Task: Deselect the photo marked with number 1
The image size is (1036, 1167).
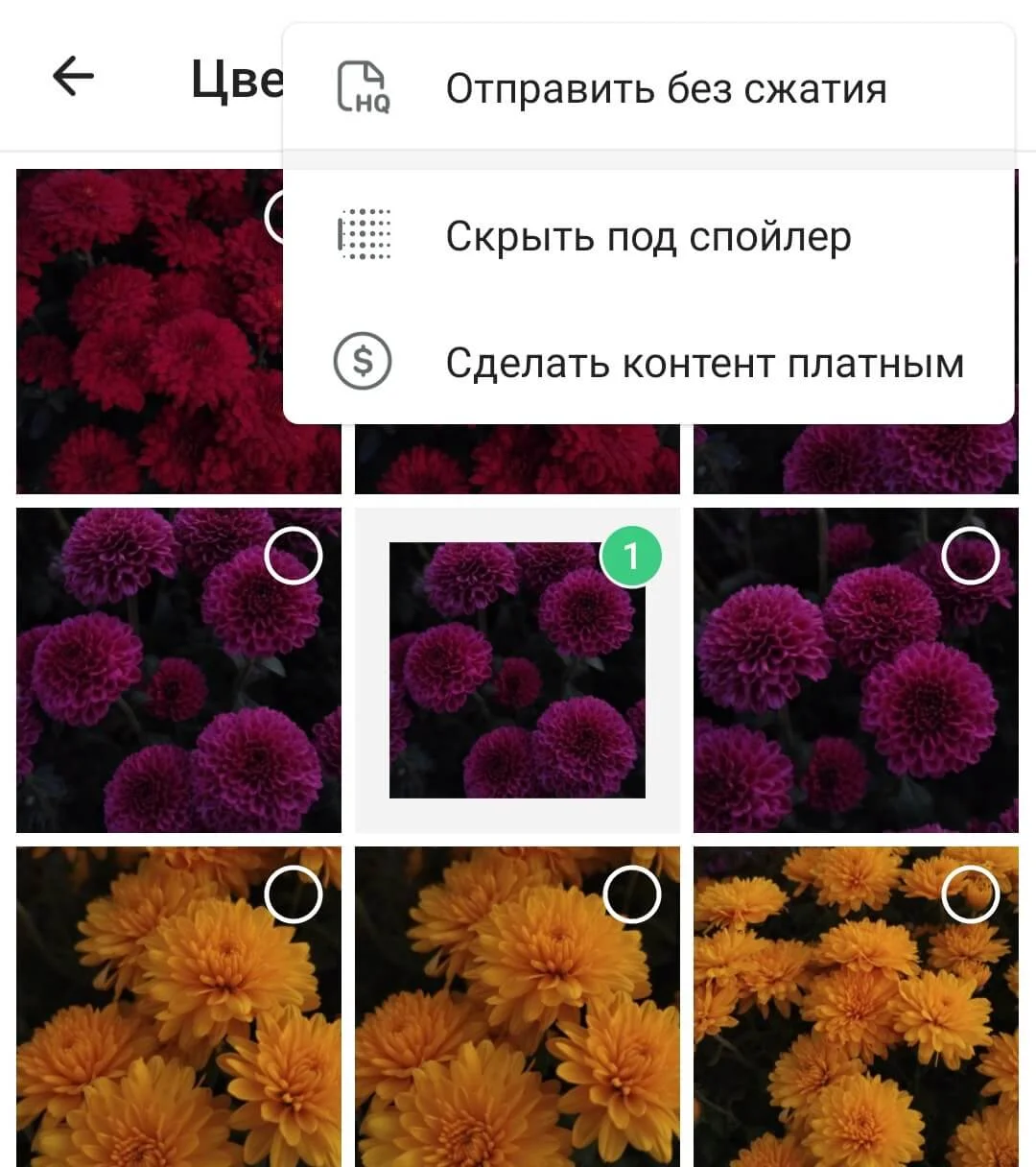Action: click(x=630, y=556)
